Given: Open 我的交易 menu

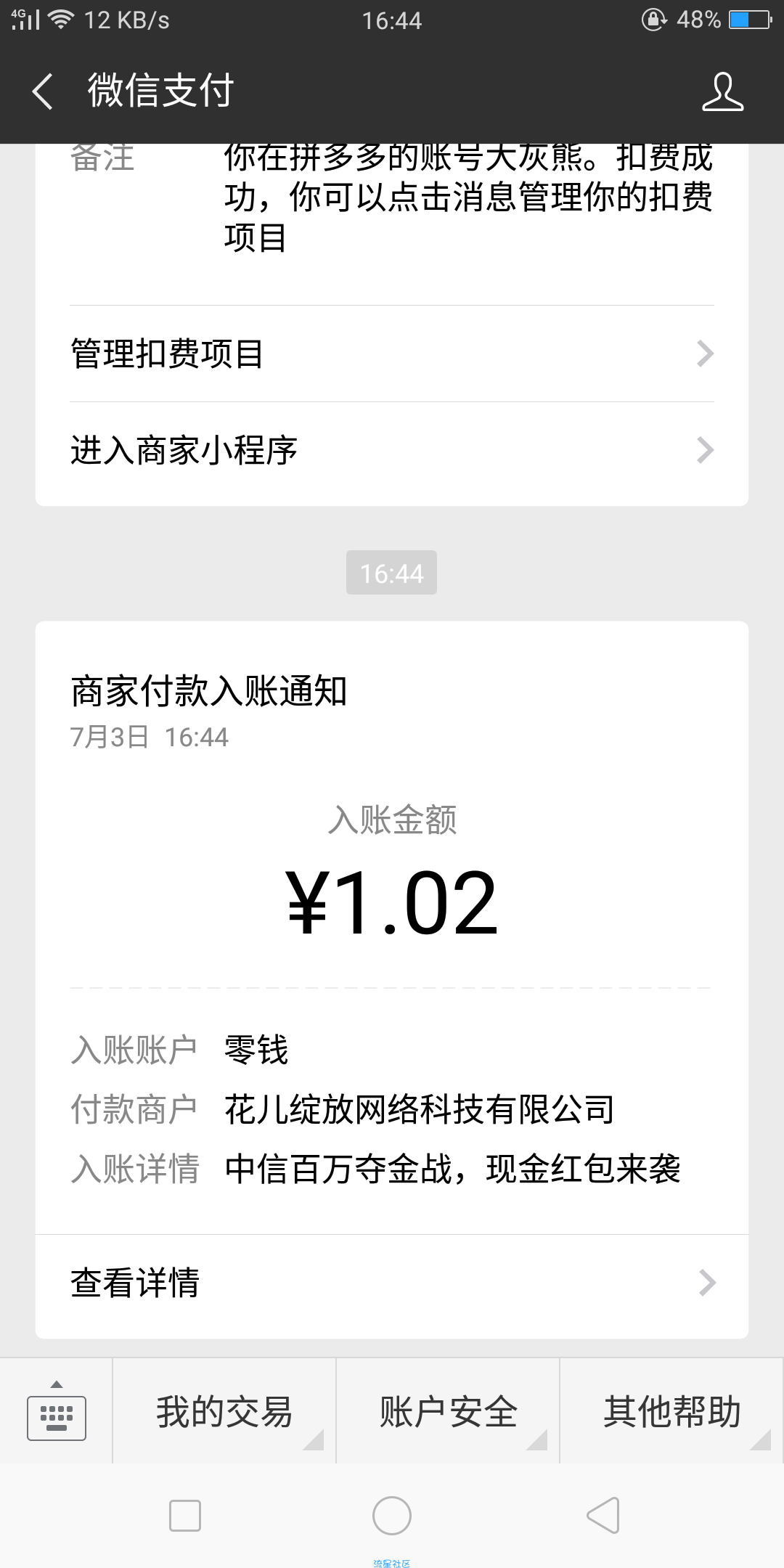Looking at the screenshot, I should (x=224, y=1411).
